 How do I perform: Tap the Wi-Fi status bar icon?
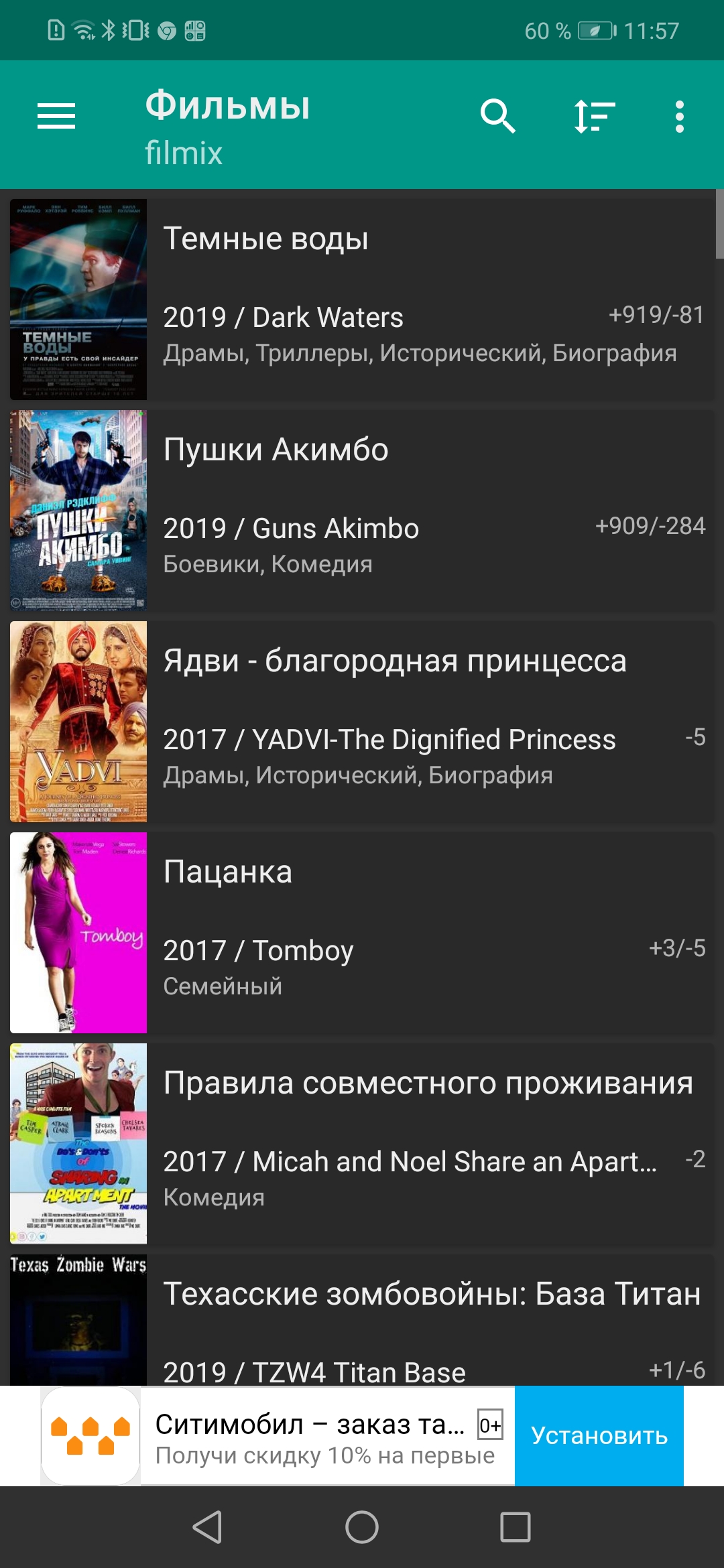coord(83,28)
